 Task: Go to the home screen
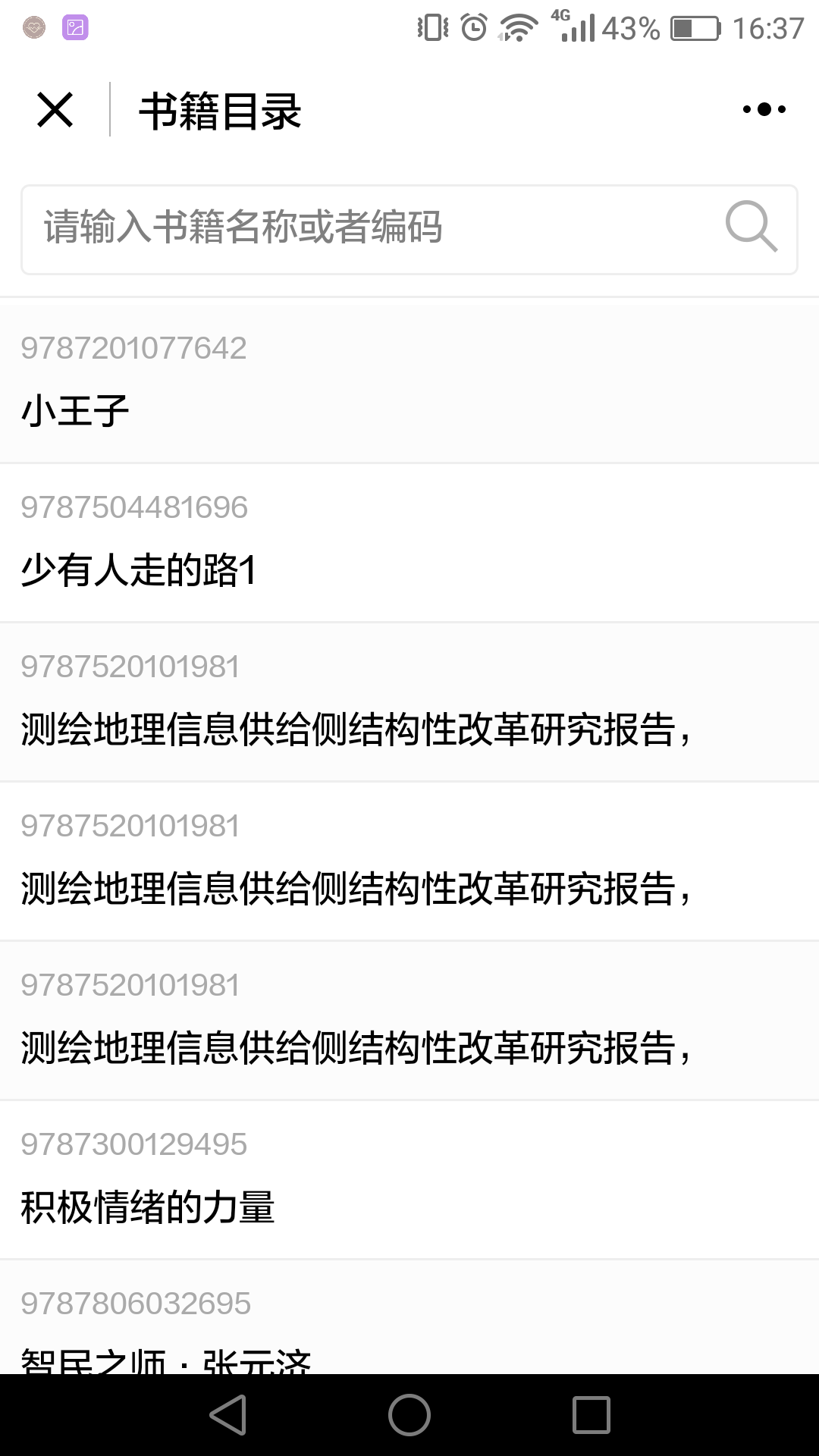coord(409,1415)
